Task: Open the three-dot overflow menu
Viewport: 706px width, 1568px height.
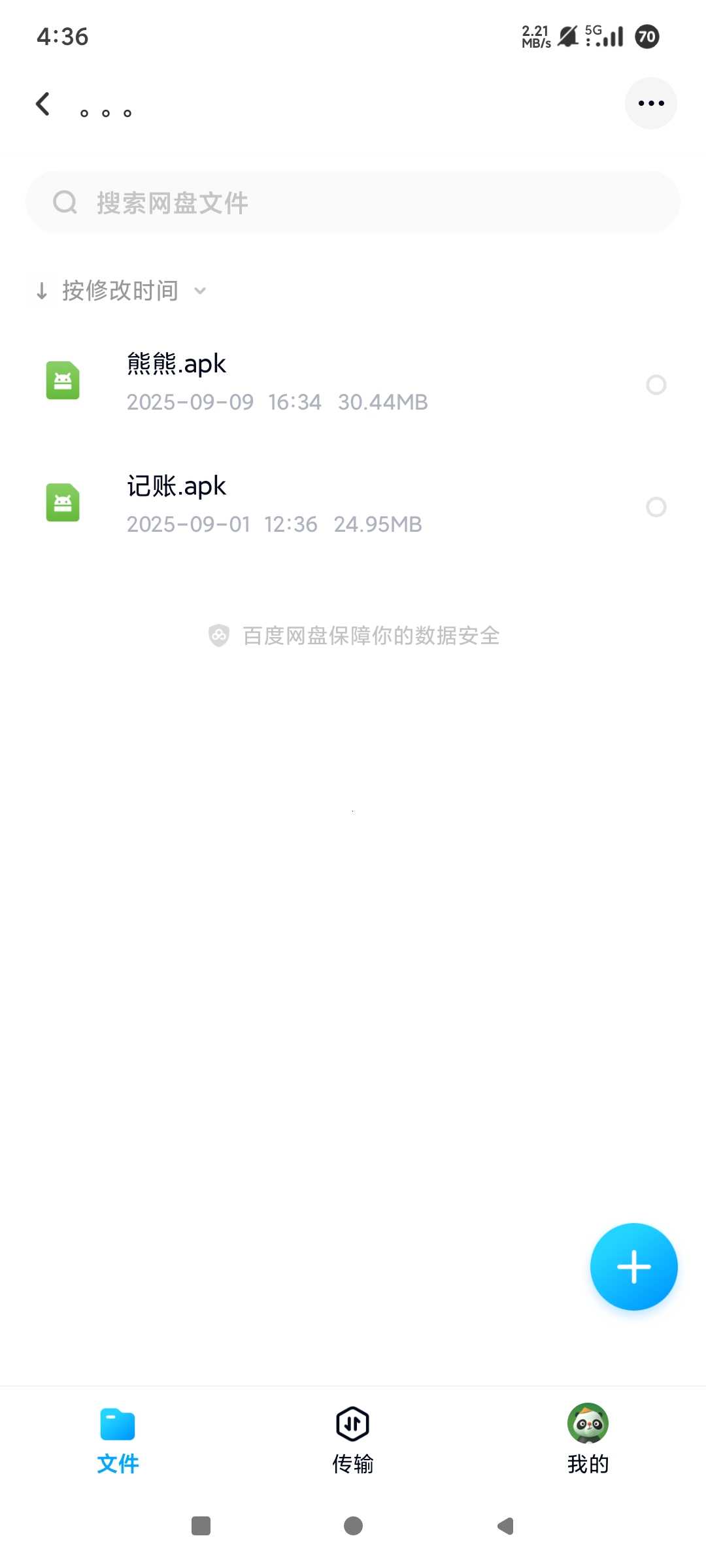Action: click(x=650, y=103)
